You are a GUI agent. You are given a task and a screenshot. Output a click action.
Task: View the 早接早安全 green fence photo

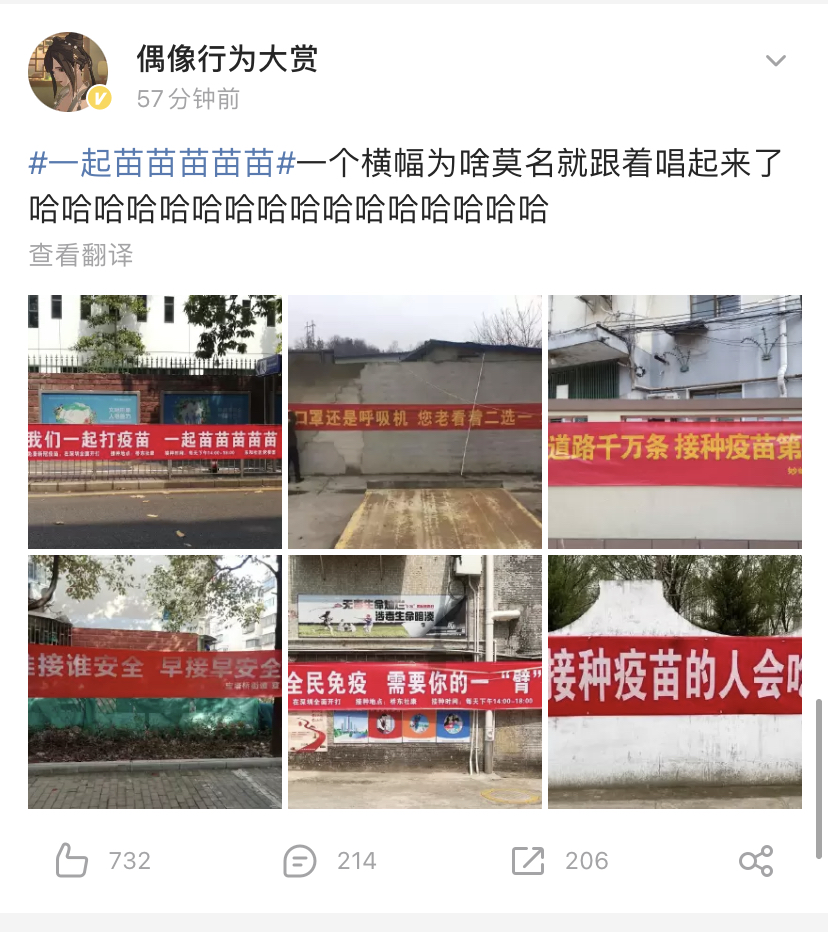[154, 681]
